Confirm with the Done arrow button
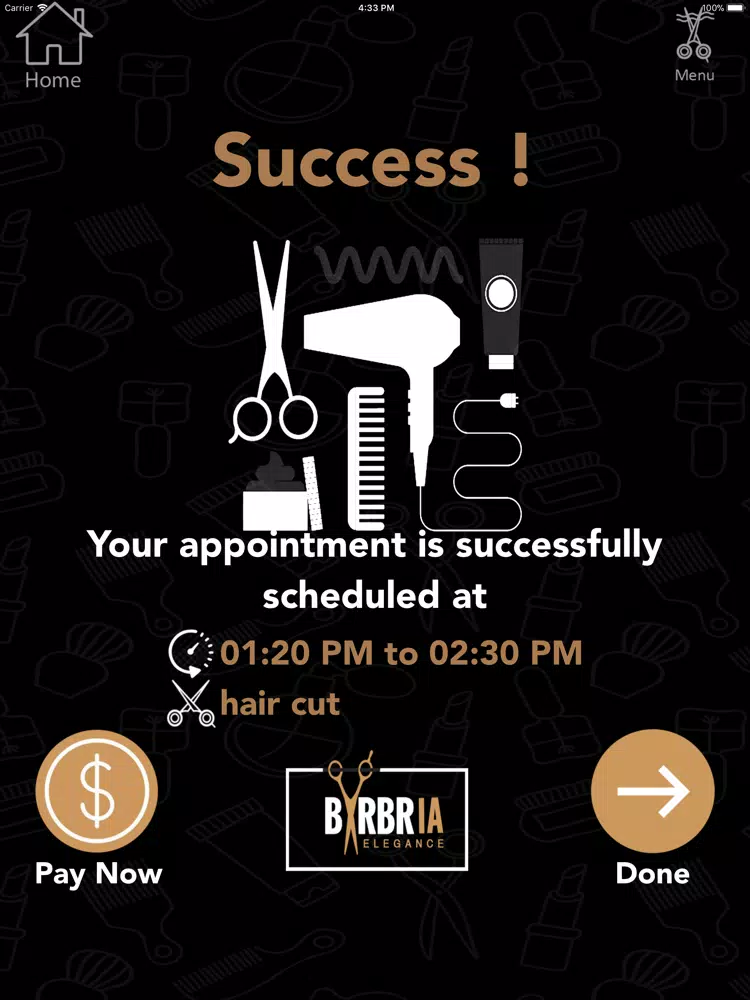 click(653, 791)
